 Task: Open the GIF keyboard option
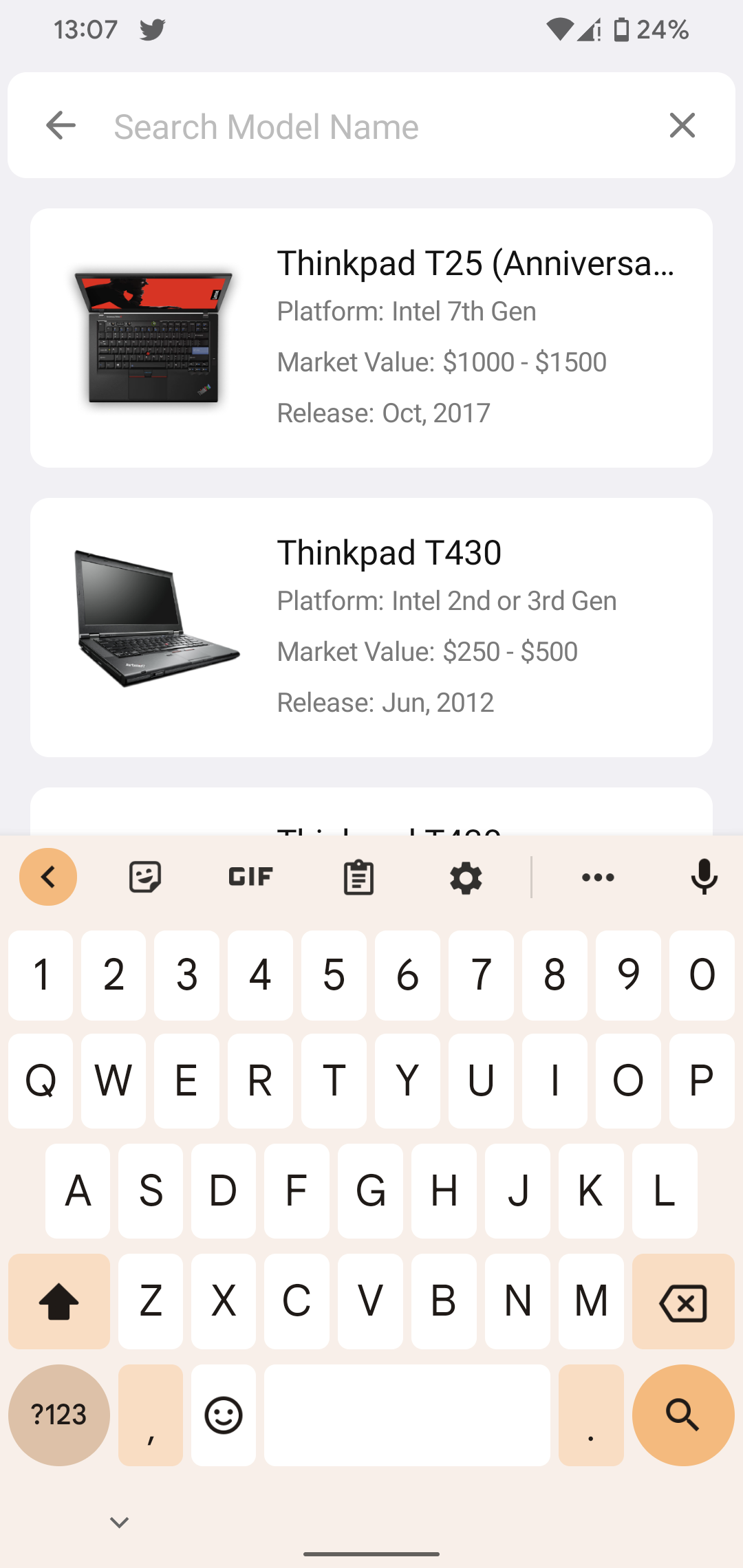coord(251,877)
